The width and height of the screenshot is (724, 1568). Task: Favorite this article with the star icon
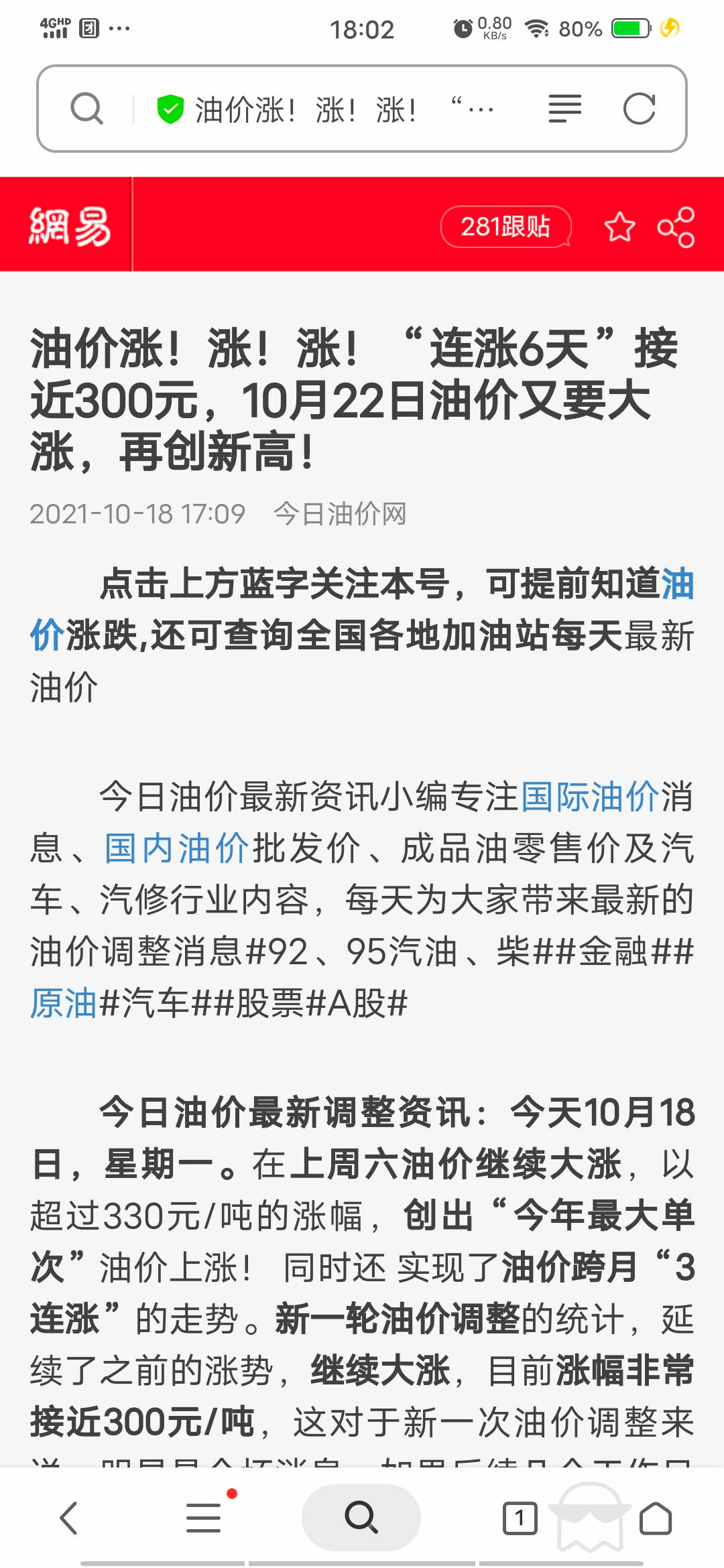[619, 227]
